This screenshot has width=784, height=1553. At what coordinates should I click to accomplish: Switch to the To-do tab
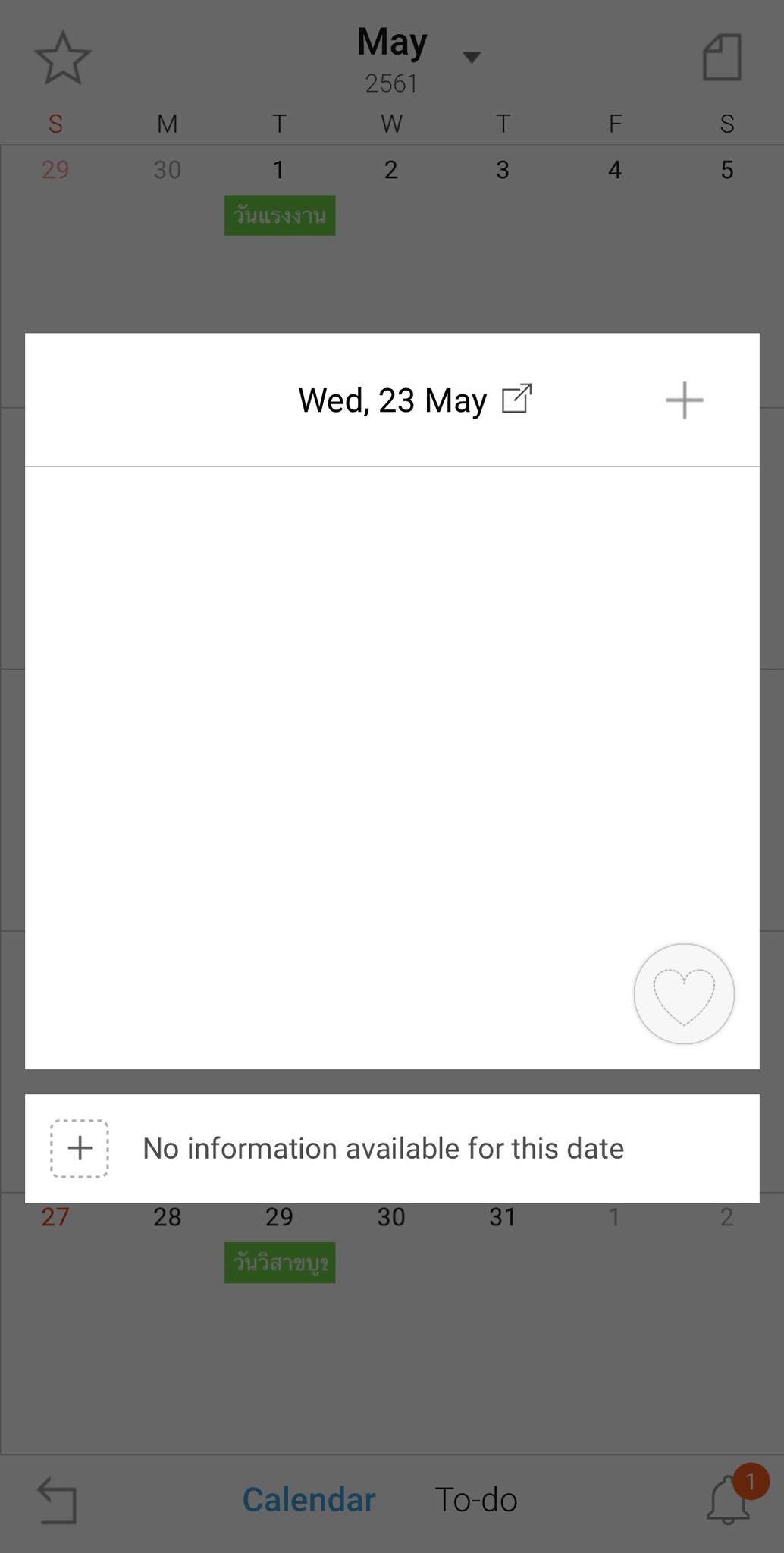pos(475,1499)
